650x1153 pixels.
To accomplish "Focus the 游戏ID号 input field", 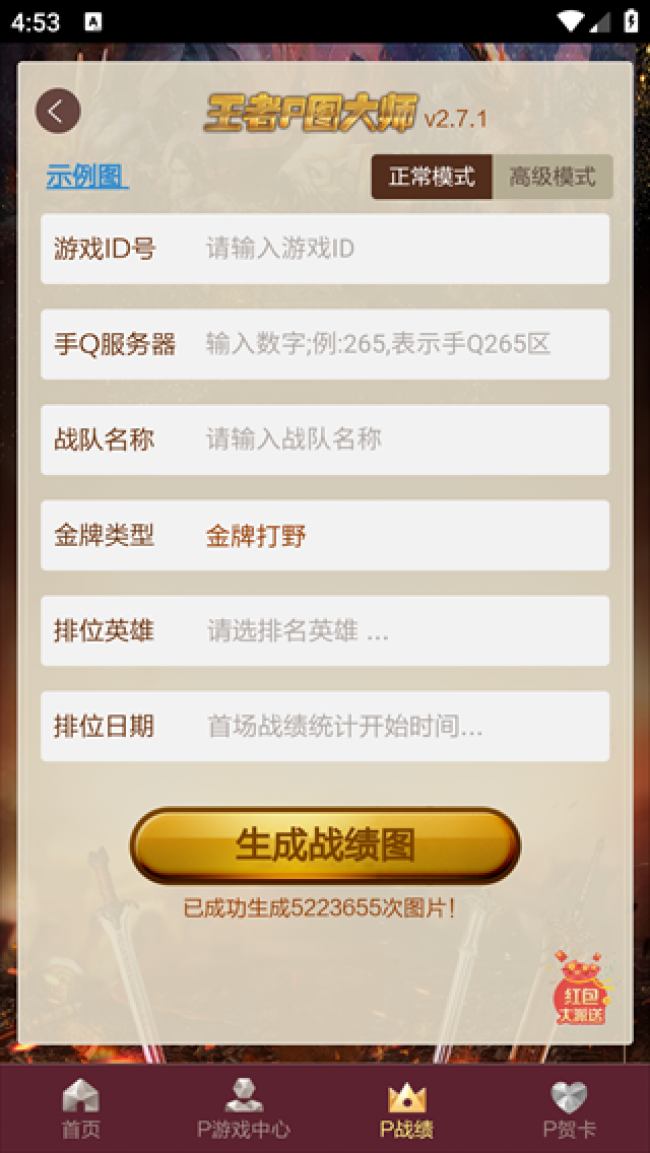I will [400, 248].
